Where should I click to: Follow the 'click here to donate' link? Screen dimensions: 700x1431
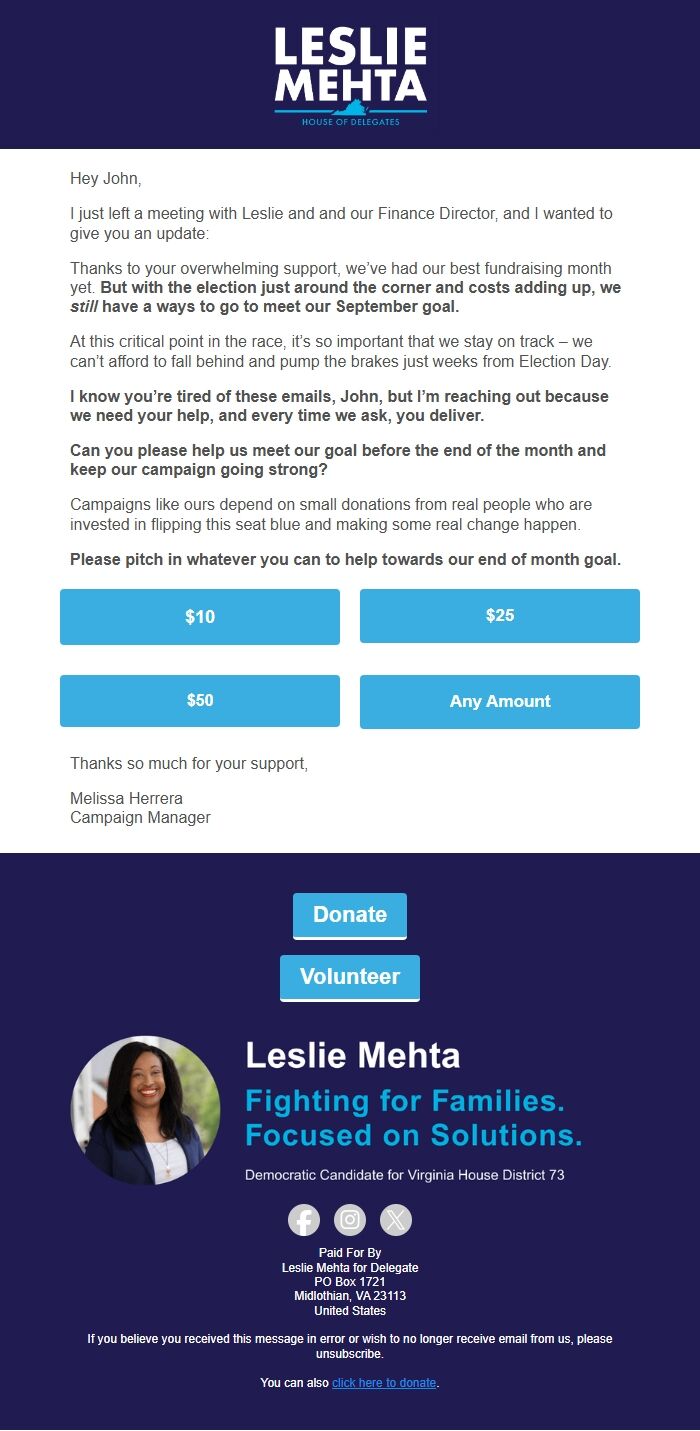click(384, 1383)
